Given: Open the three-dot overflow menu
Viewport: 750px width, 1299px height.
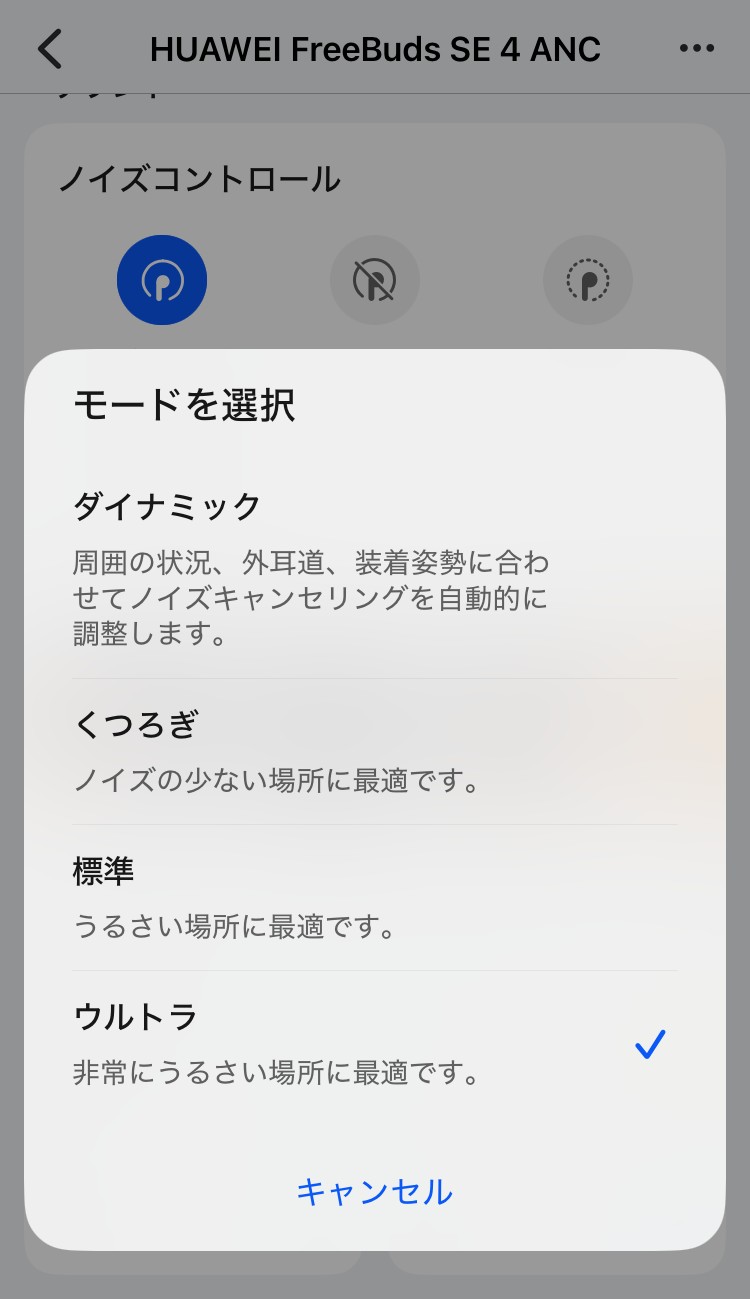Looking at the screenshot, I should tap(697, 47).
